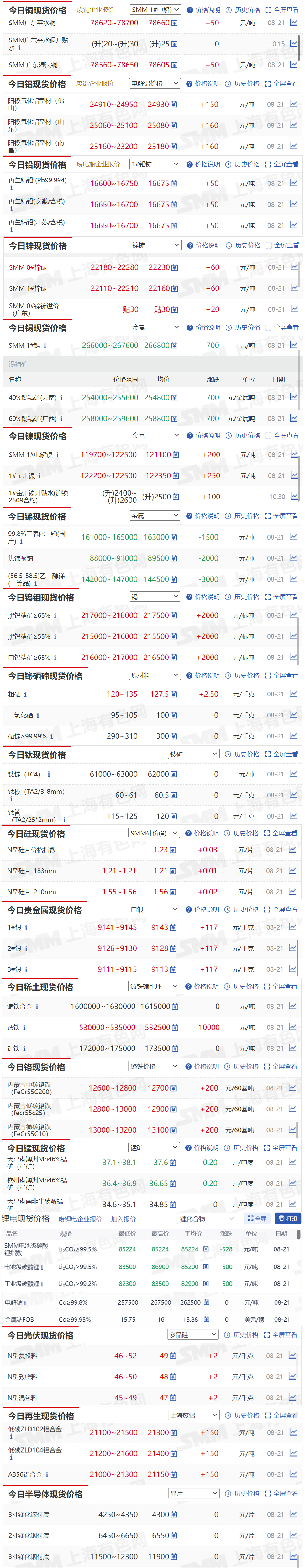The width and height of the screenshot is (305, 1568).
Task: Select the 钨 dropdown in tungsten-molybdenum section
Action: 154,597
